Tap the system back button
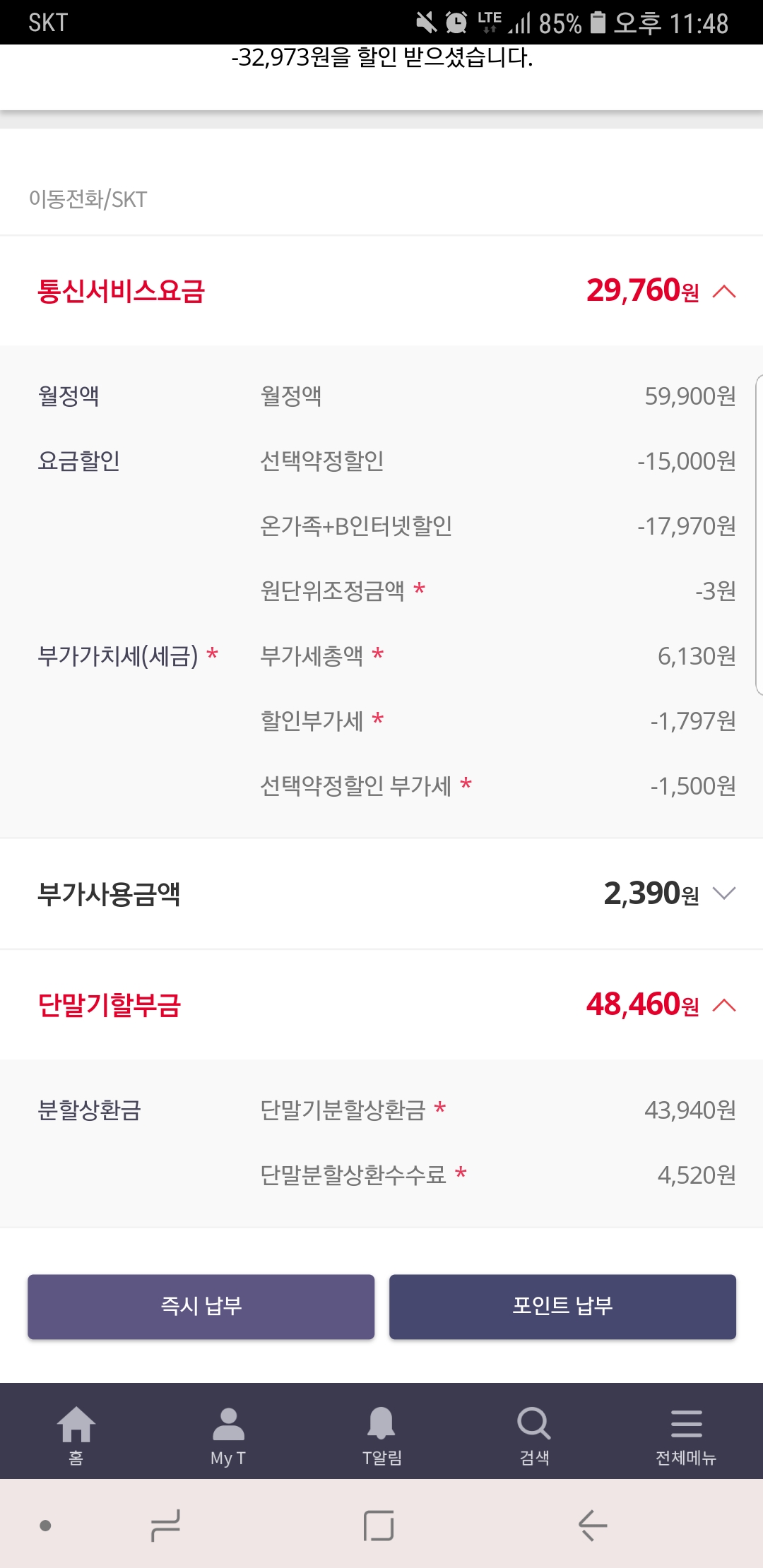Viewport: 763px width, 1568px height. [593, 1526]
